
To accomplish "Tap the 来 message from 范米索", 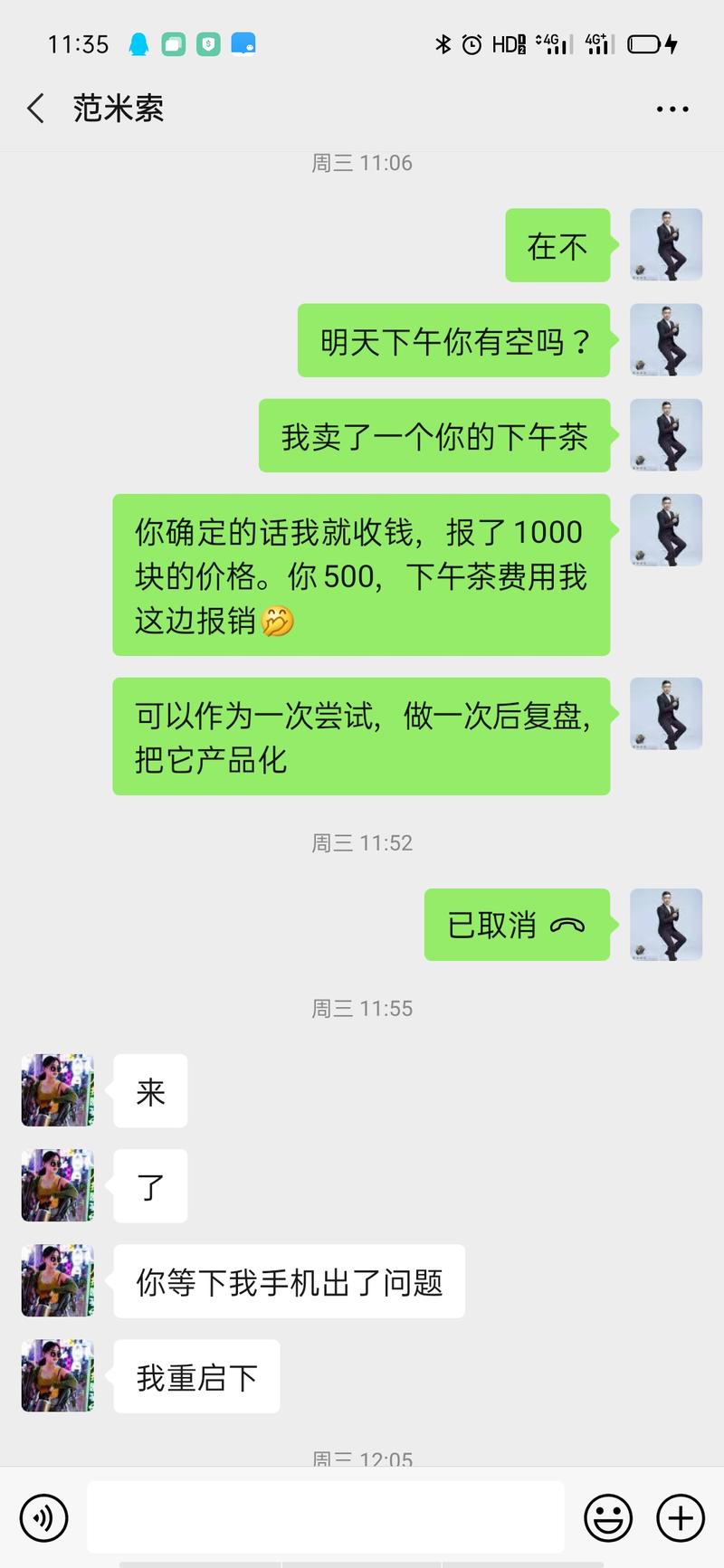I will click(x=150, y=1091).
